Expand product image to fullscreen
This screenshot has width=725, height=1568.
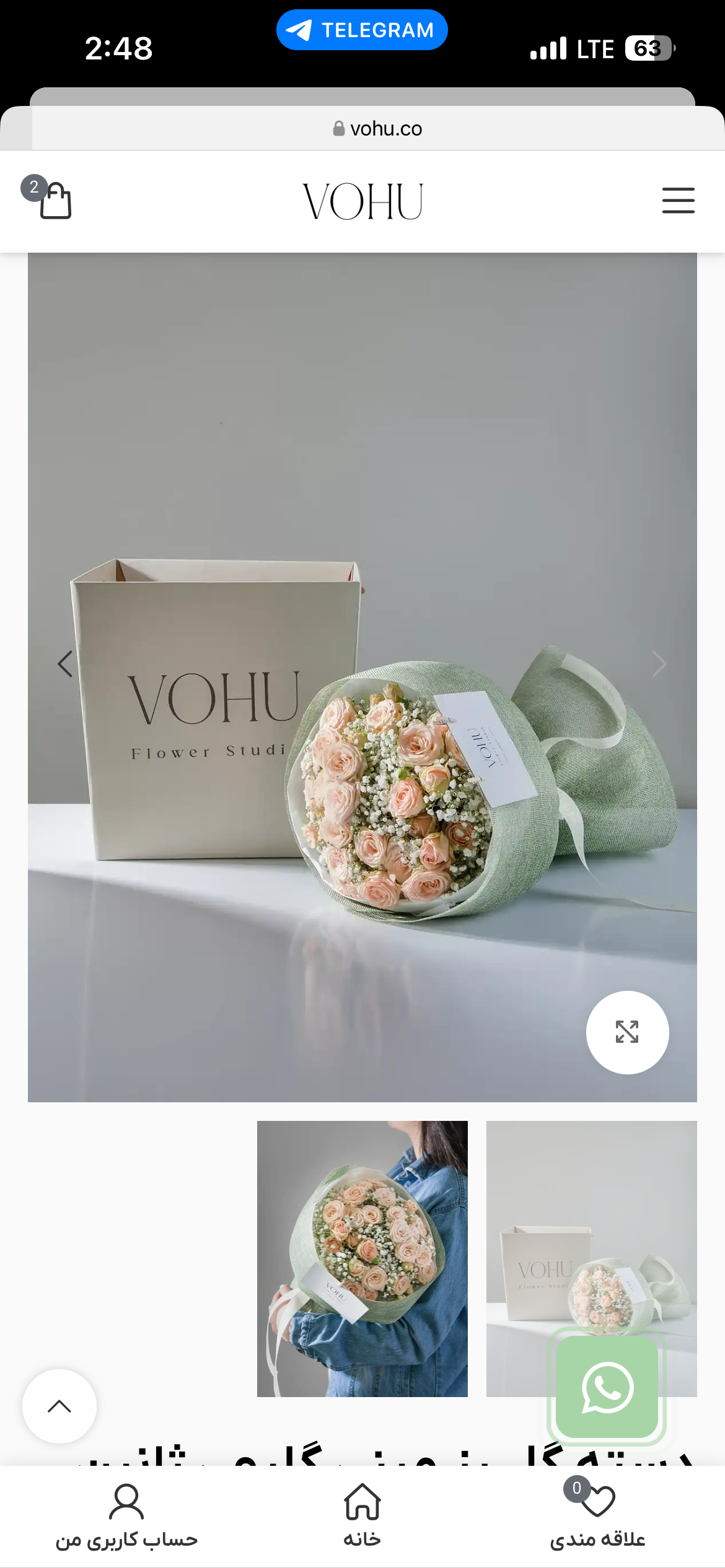click(627, 1032)
